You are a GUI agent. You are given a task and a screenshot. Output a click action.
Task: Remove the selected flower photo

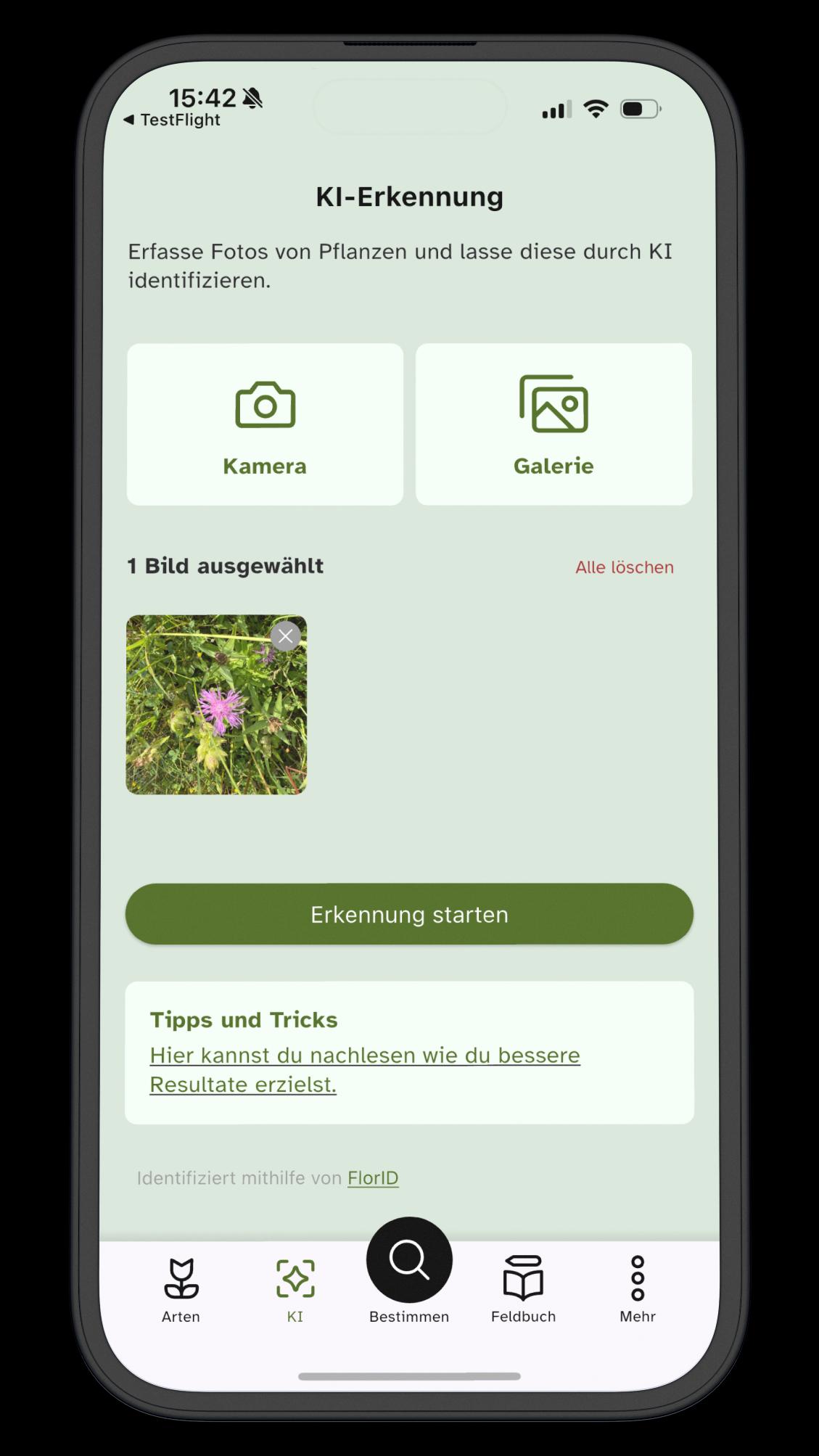[286, 636]
